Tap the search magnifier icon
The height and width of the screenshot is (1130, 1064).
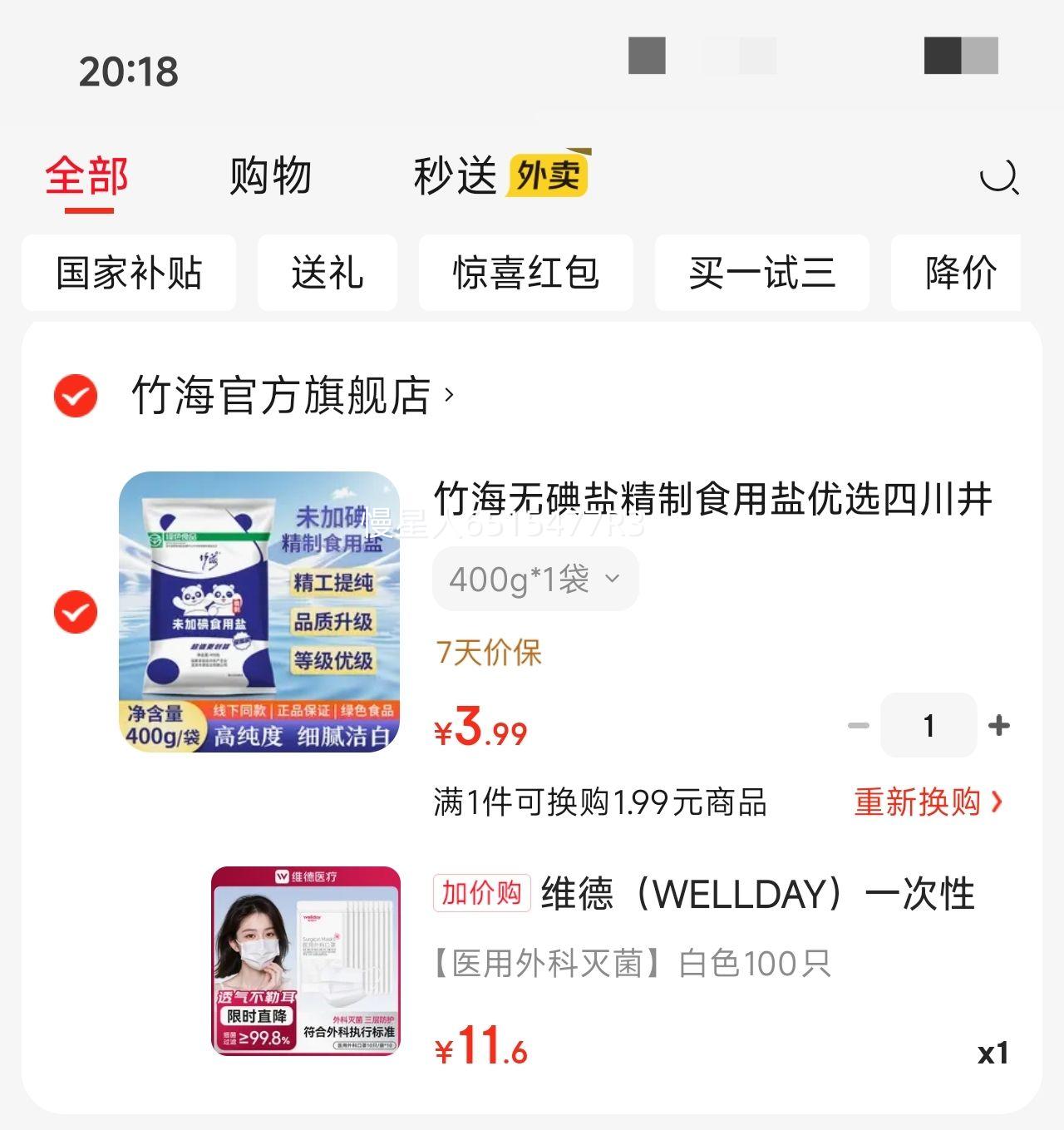1001,179
